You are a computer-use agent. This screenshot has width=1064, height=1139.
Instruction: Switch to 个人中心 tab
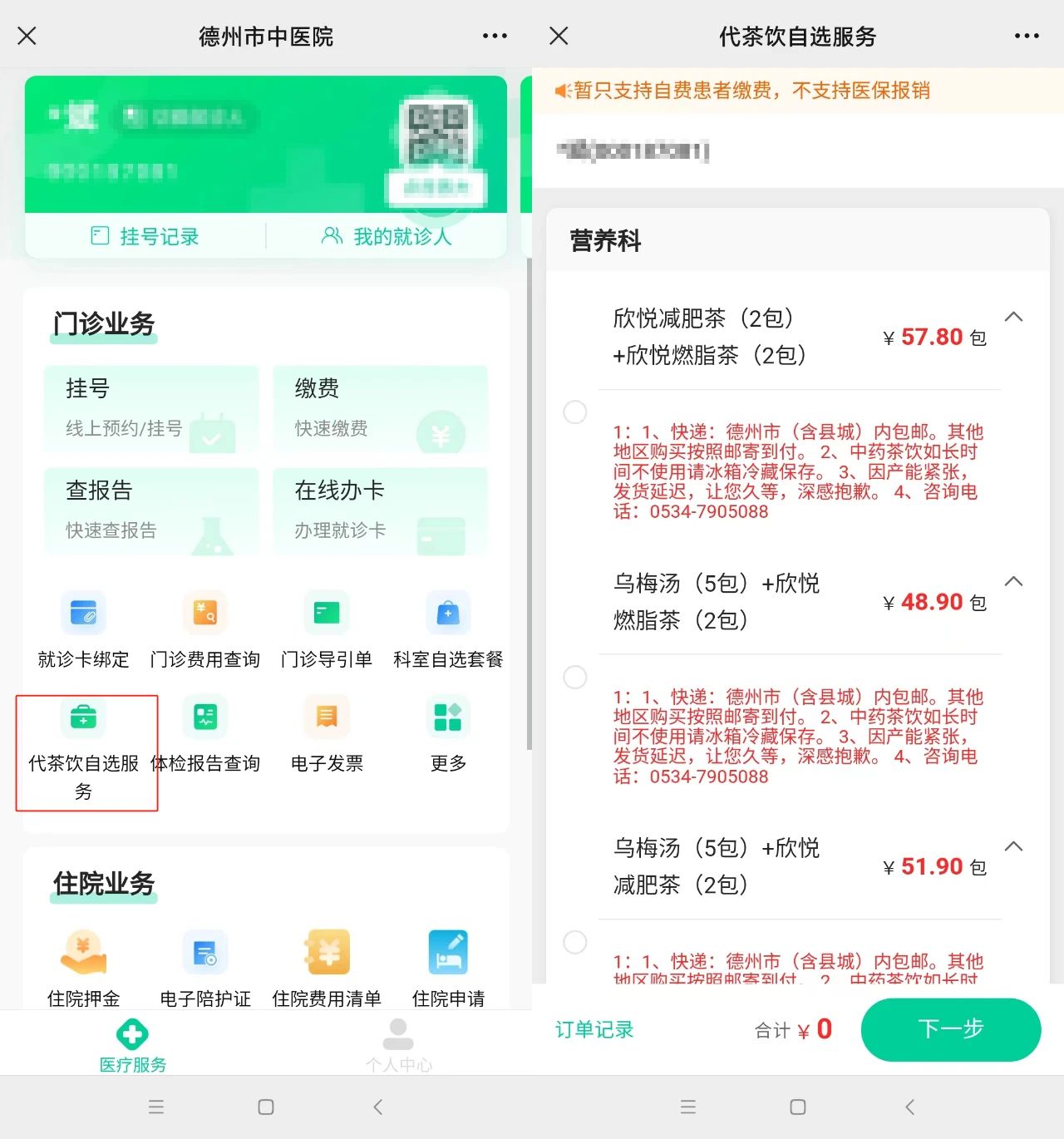tap(398, 1045)
